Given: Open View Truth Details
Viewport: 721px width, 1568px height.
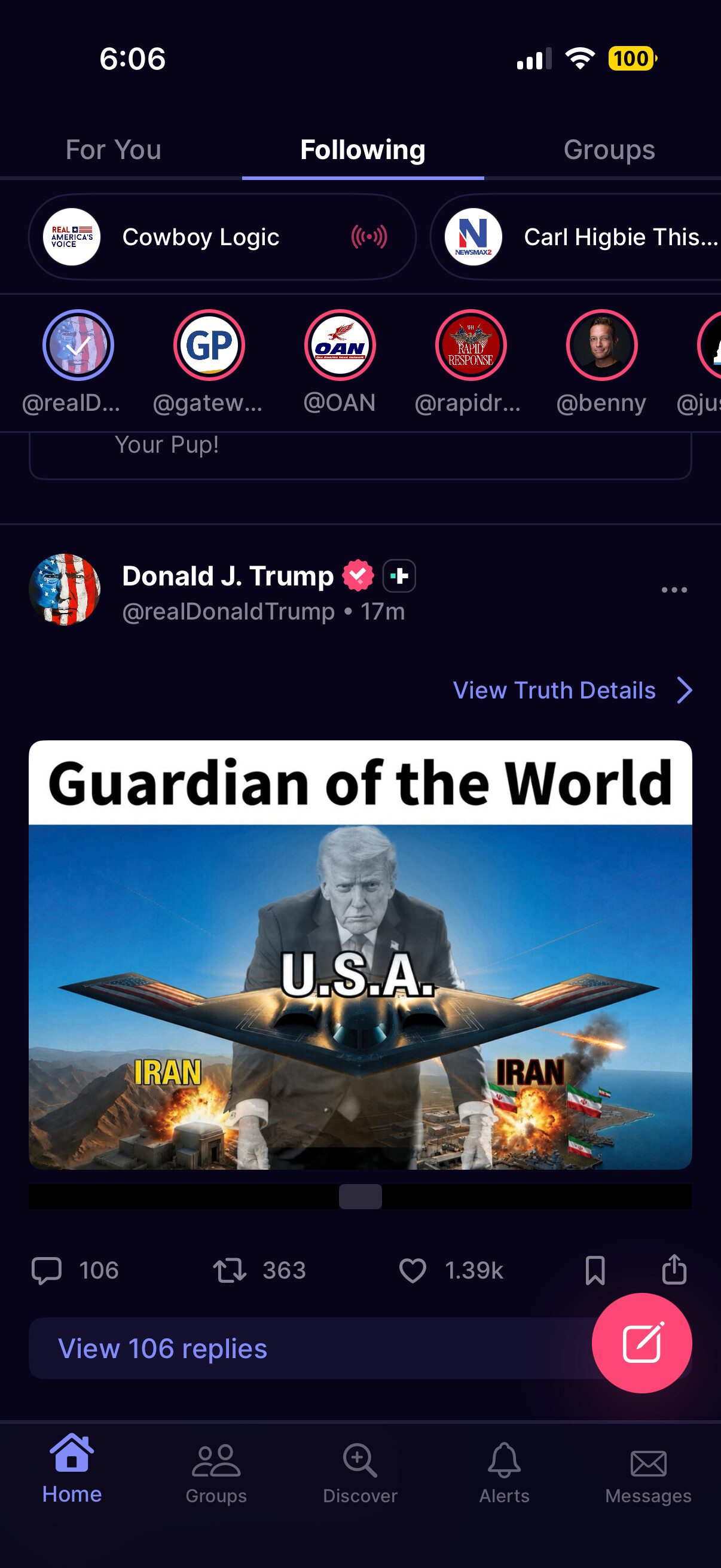Looking at the screenshot, I should coord(573,690).
